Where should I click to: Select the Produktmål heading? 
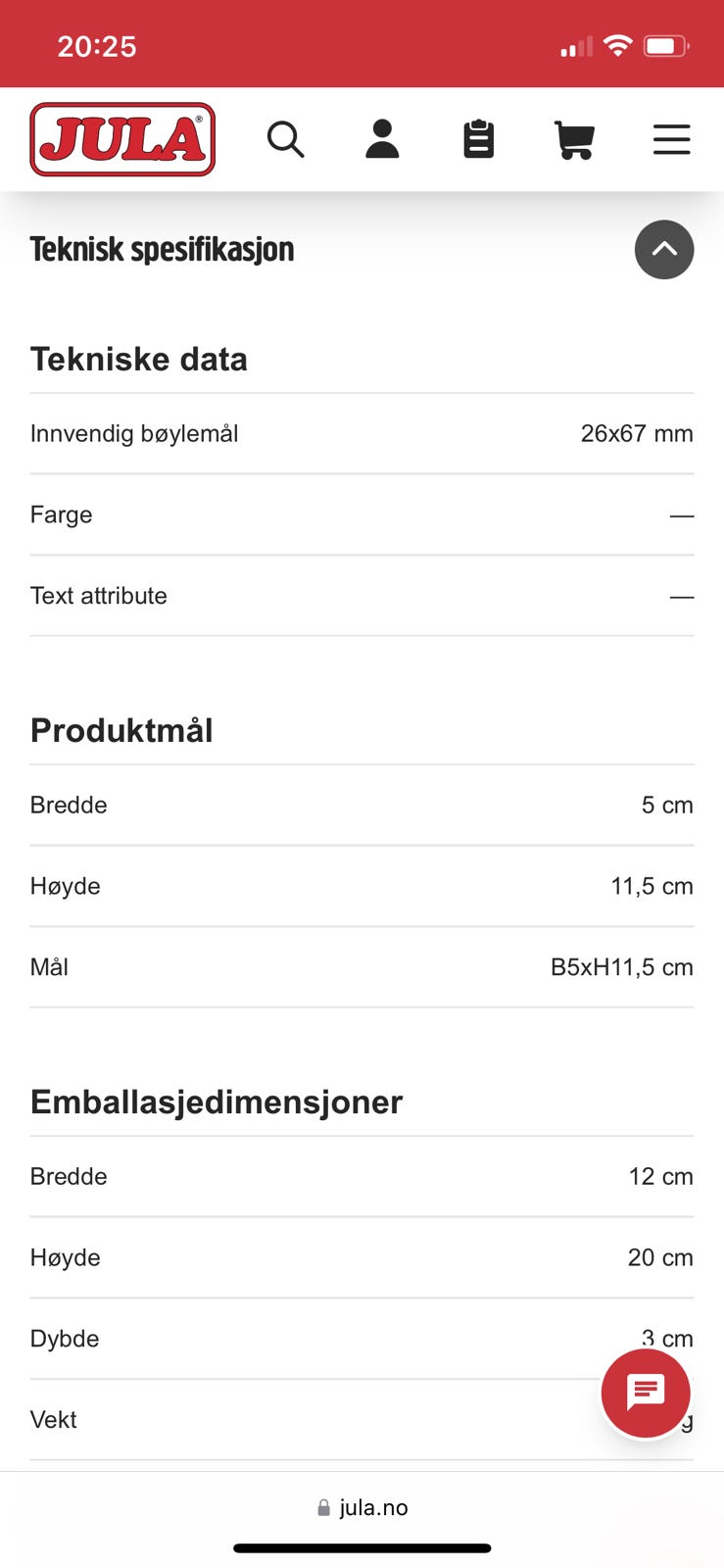(x=121, y=729)
